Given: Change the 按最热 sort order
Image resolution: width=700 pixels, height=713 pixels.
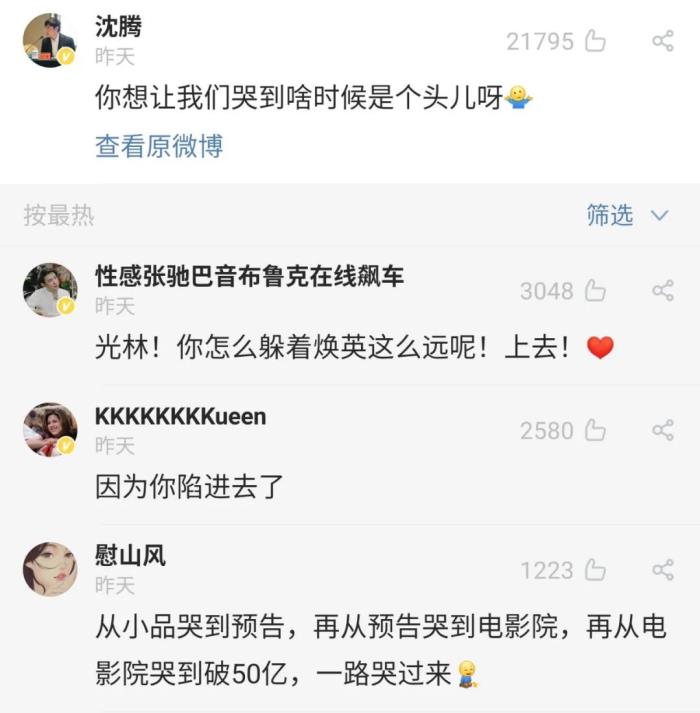Looking at the screenshot, I should [59, 215].
